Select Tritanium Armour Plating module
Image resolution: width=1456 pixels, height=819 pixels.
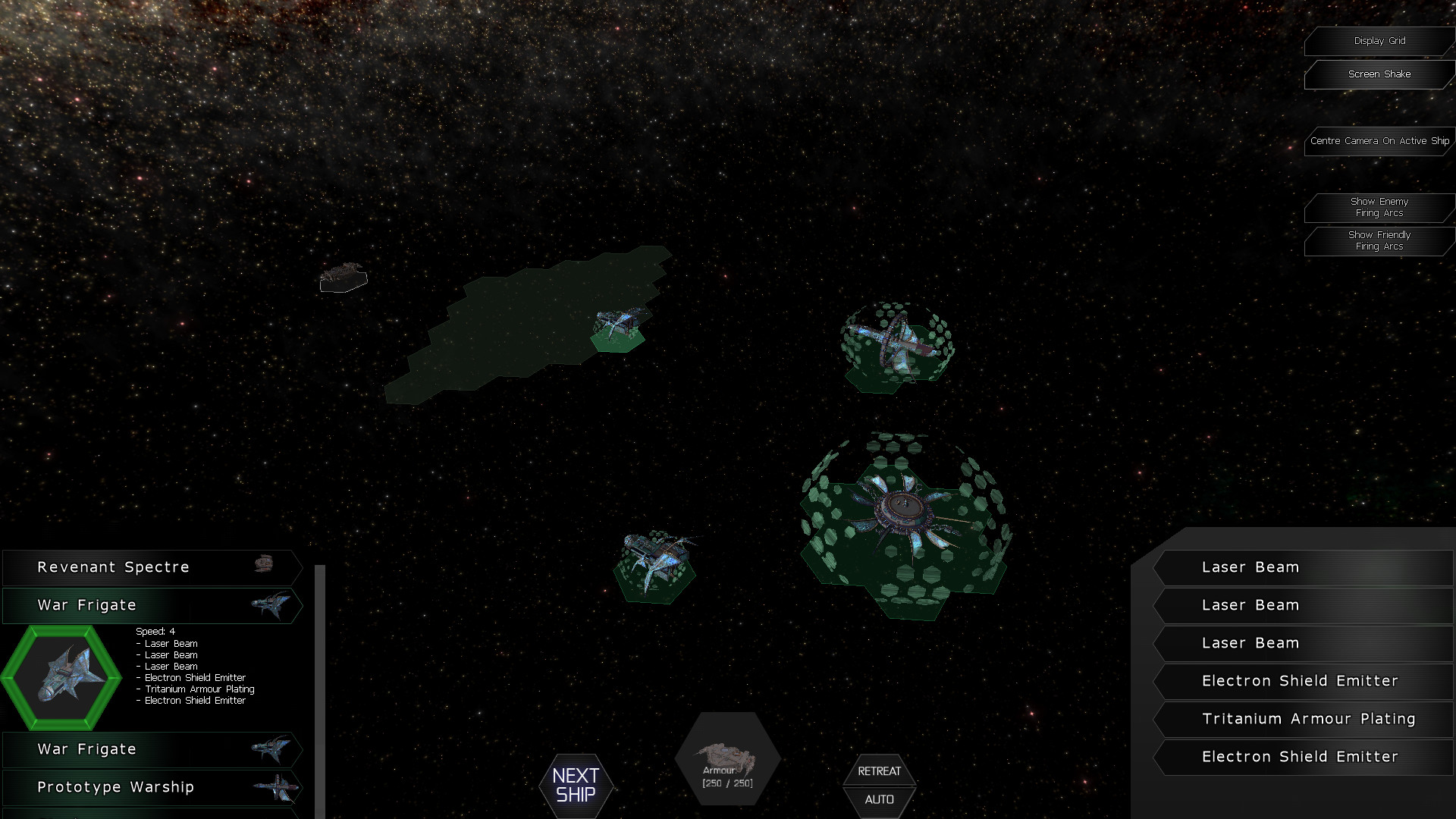point(1307,719)
